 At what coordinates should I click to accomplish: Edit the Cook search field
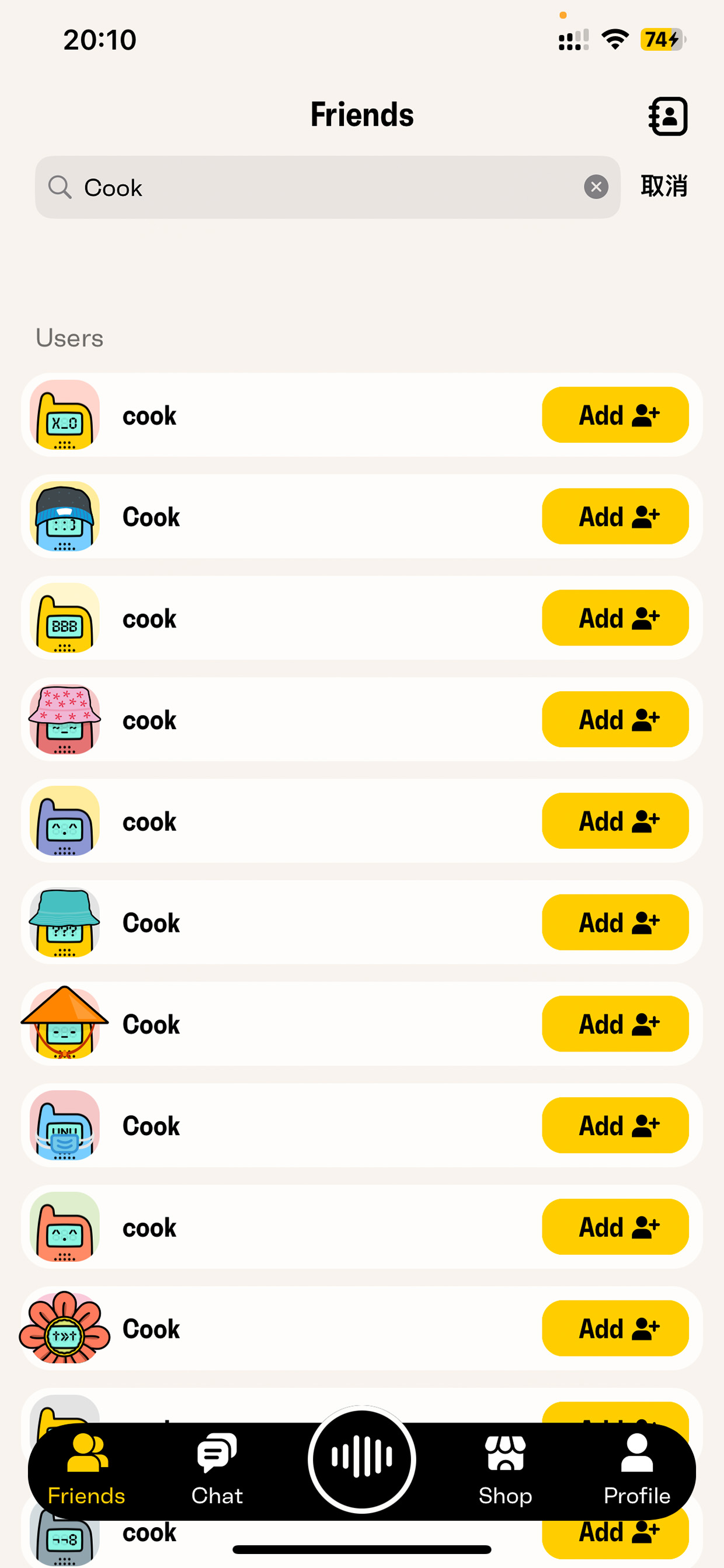pyautogui.click(x=328, y=188)
